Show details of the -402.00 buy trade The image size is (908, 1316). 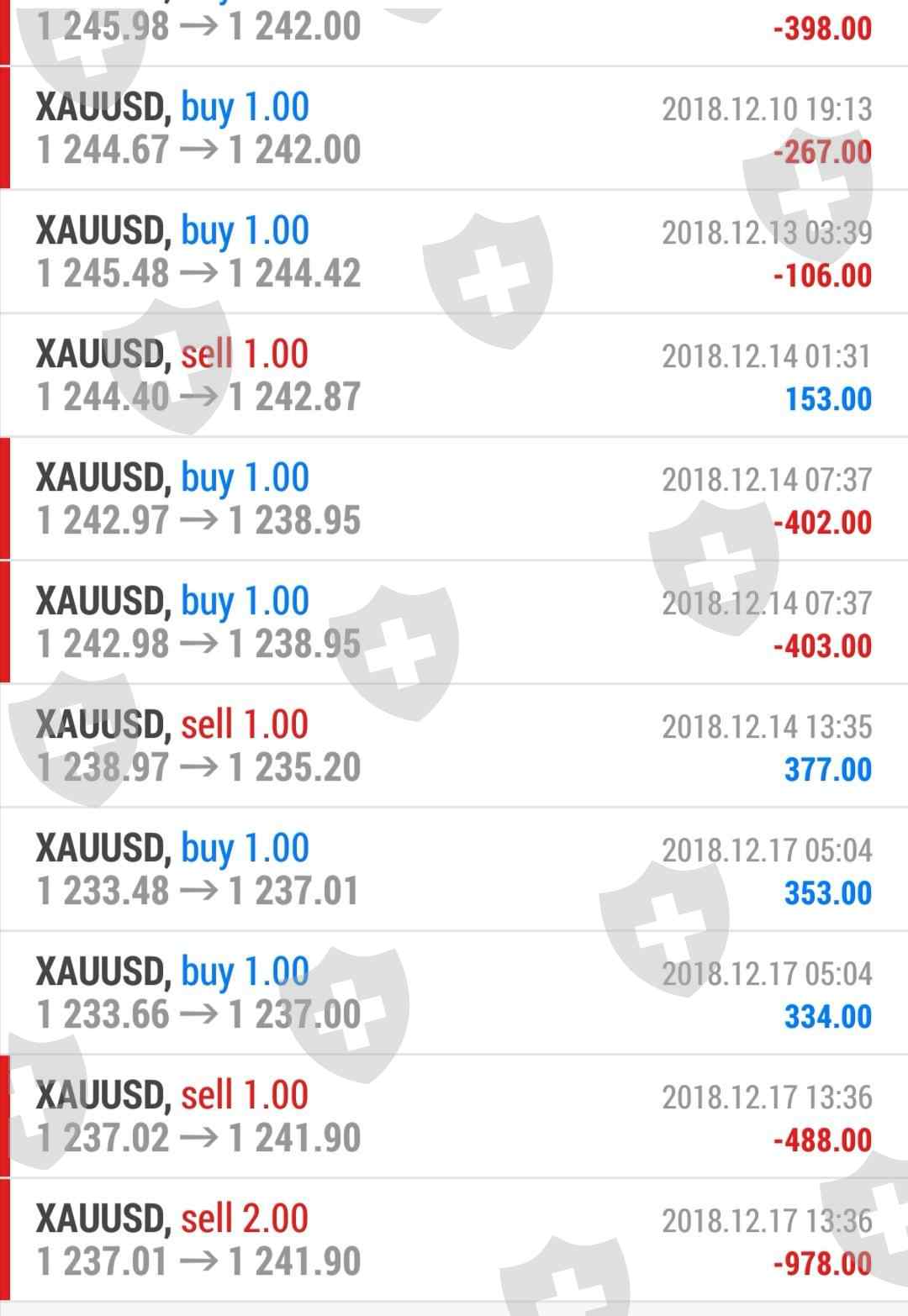454,499
